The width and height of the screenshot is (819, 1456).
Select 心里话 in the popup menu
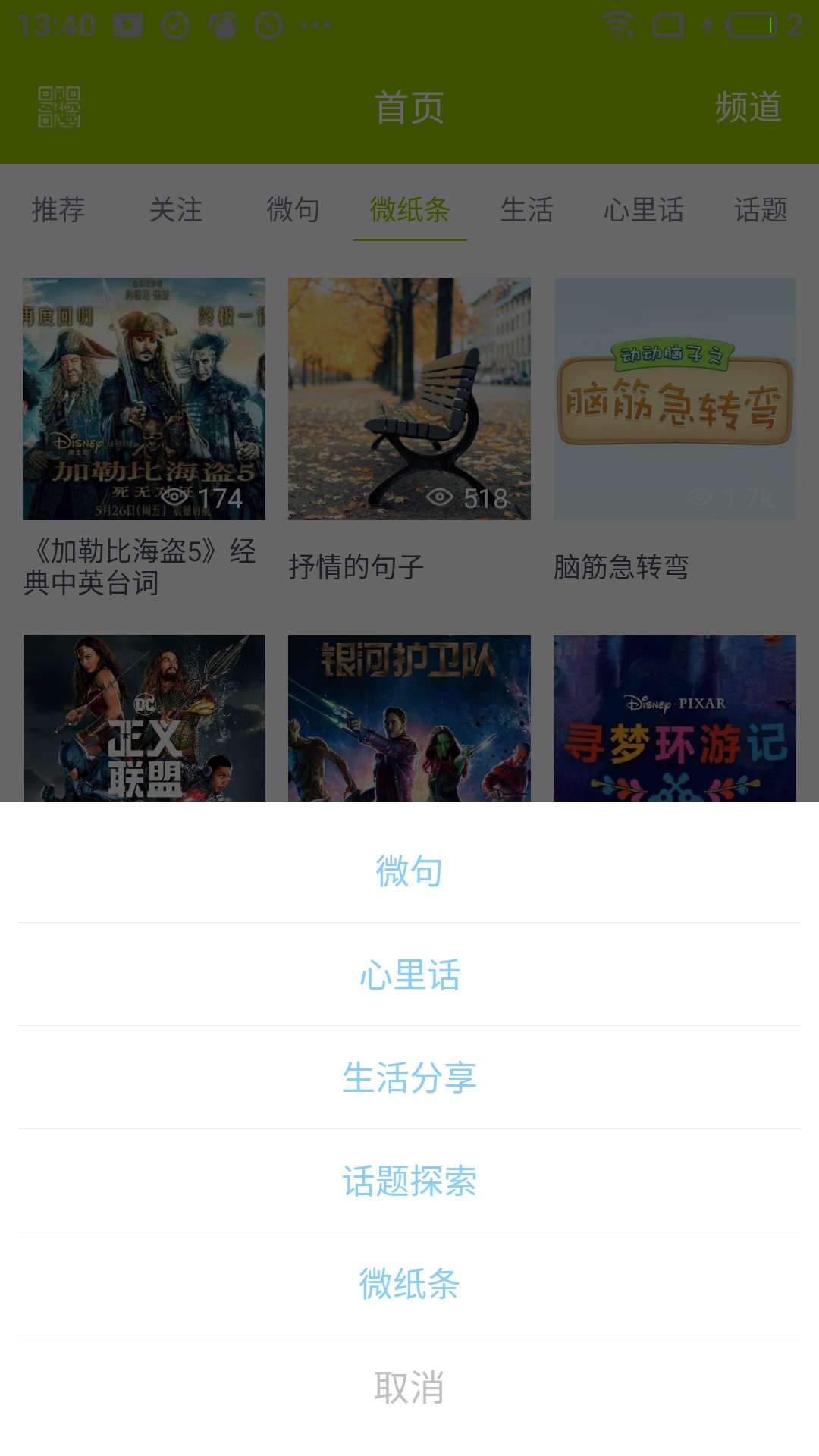coord(409,975)
